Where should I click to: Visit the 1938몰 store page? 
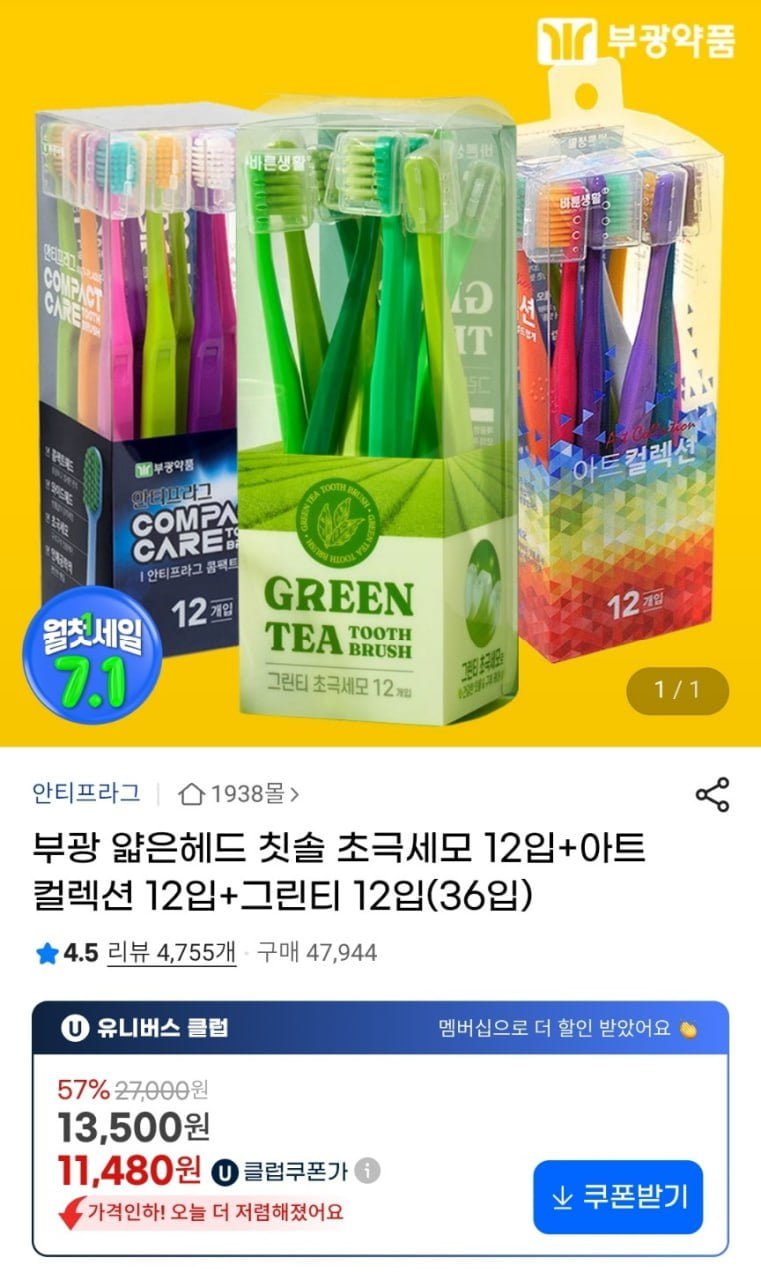point(238,794)
